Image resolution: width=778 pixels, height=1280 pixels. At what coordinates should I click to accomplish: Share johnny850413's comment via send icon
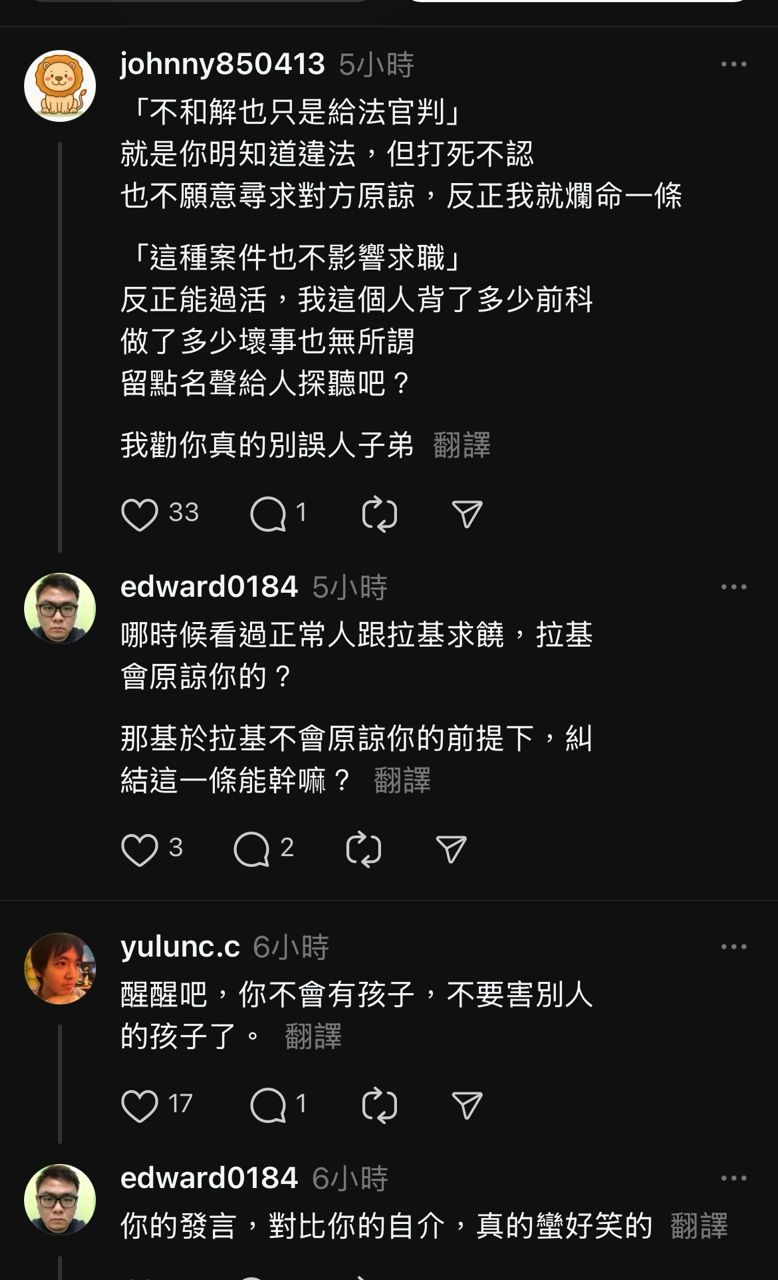tap(467, 514)
